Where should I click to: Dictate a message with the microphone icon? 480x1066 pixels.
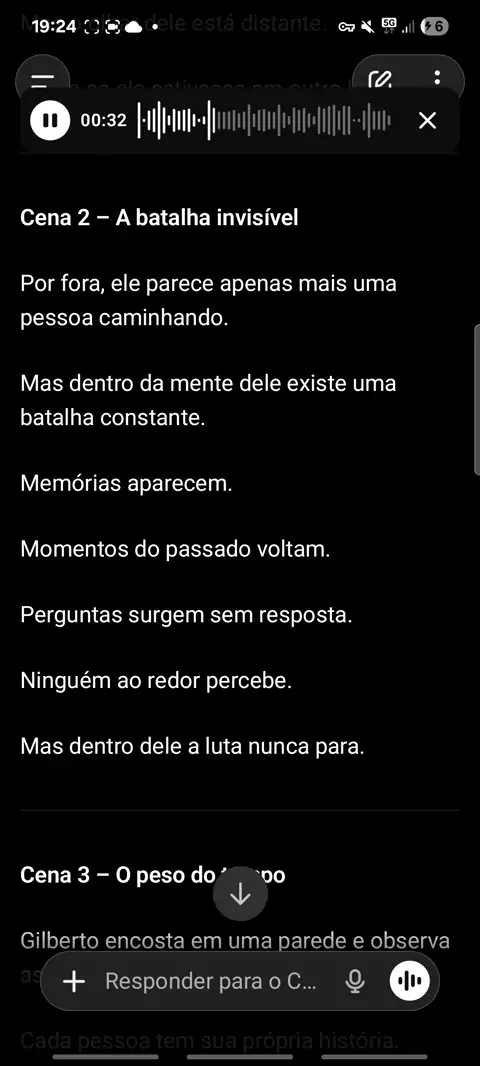coord(355,980)
